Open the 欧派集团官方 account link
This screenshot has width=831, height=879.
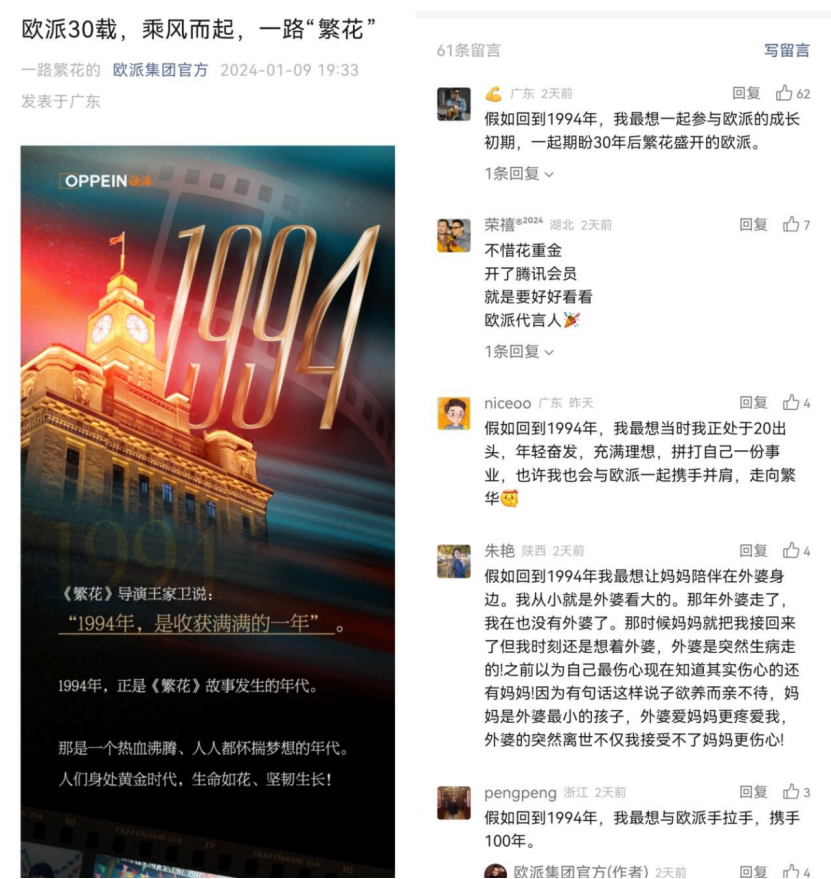click(x=160, y=70)
